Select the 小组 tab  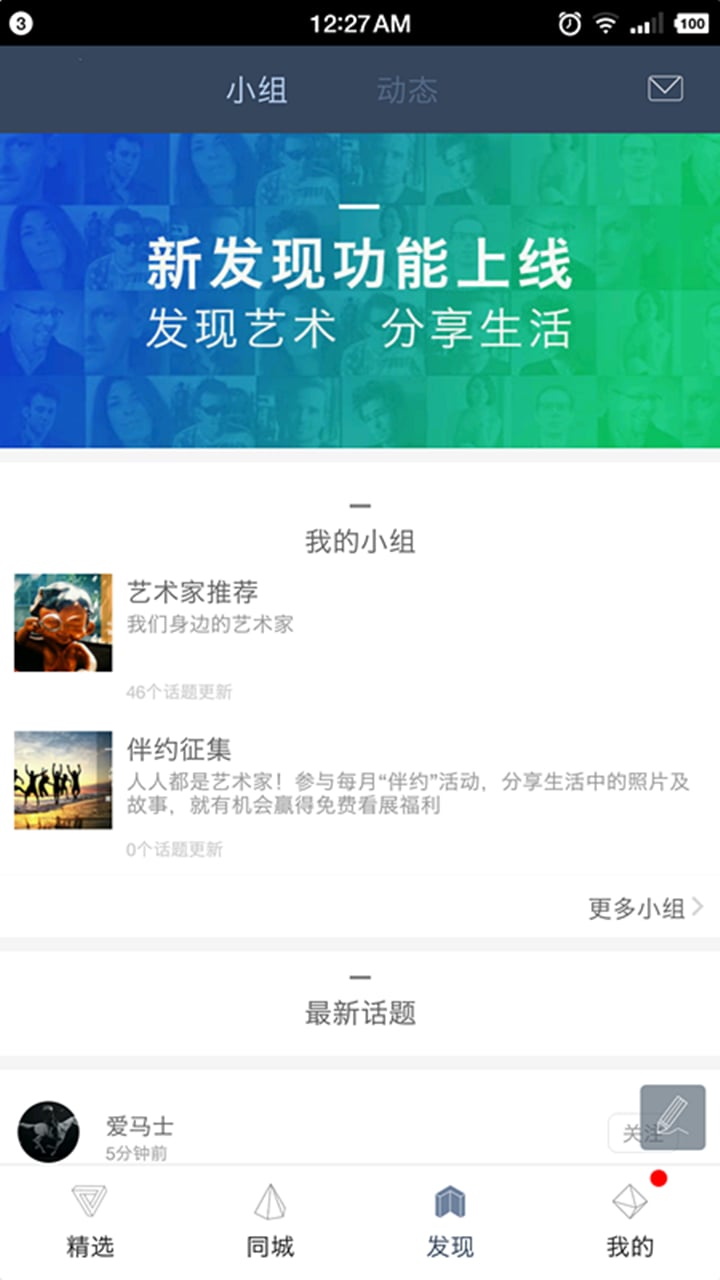pyautogui.click(x=257, y=90)
